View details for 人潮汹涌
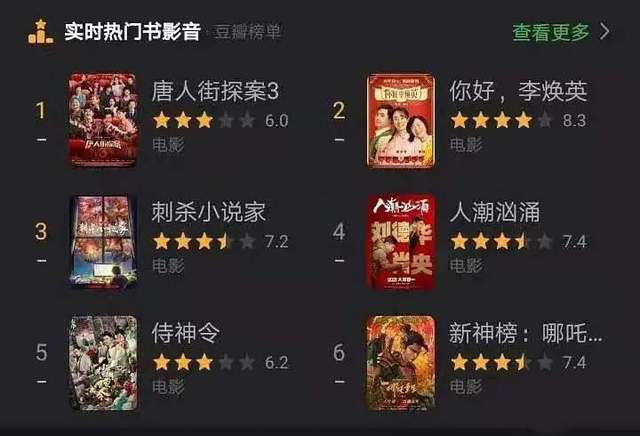640x436 pixels. click(495, 212)
